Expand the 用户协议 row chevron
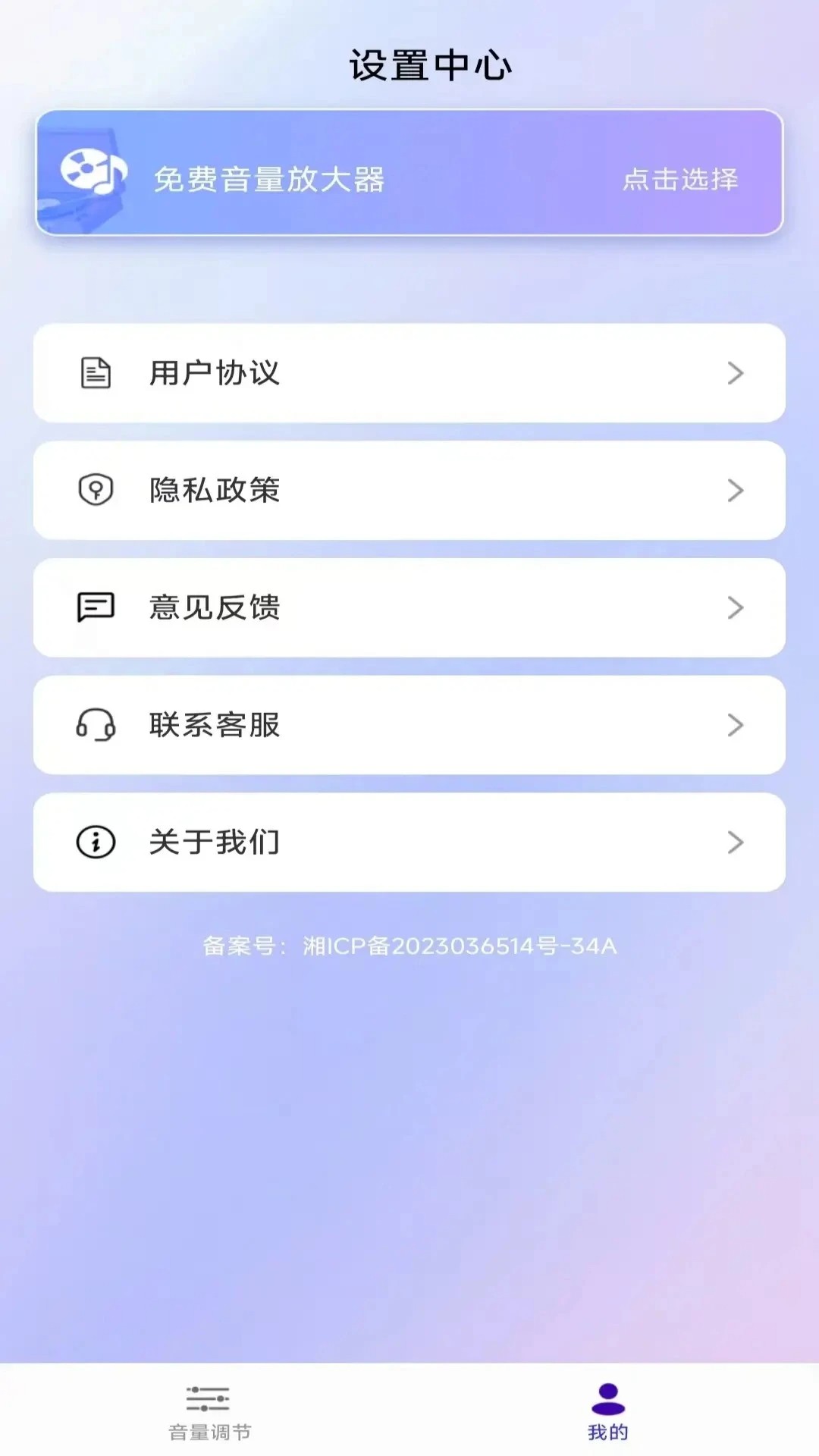819x1456 pixels. click(x=734, y=373)
